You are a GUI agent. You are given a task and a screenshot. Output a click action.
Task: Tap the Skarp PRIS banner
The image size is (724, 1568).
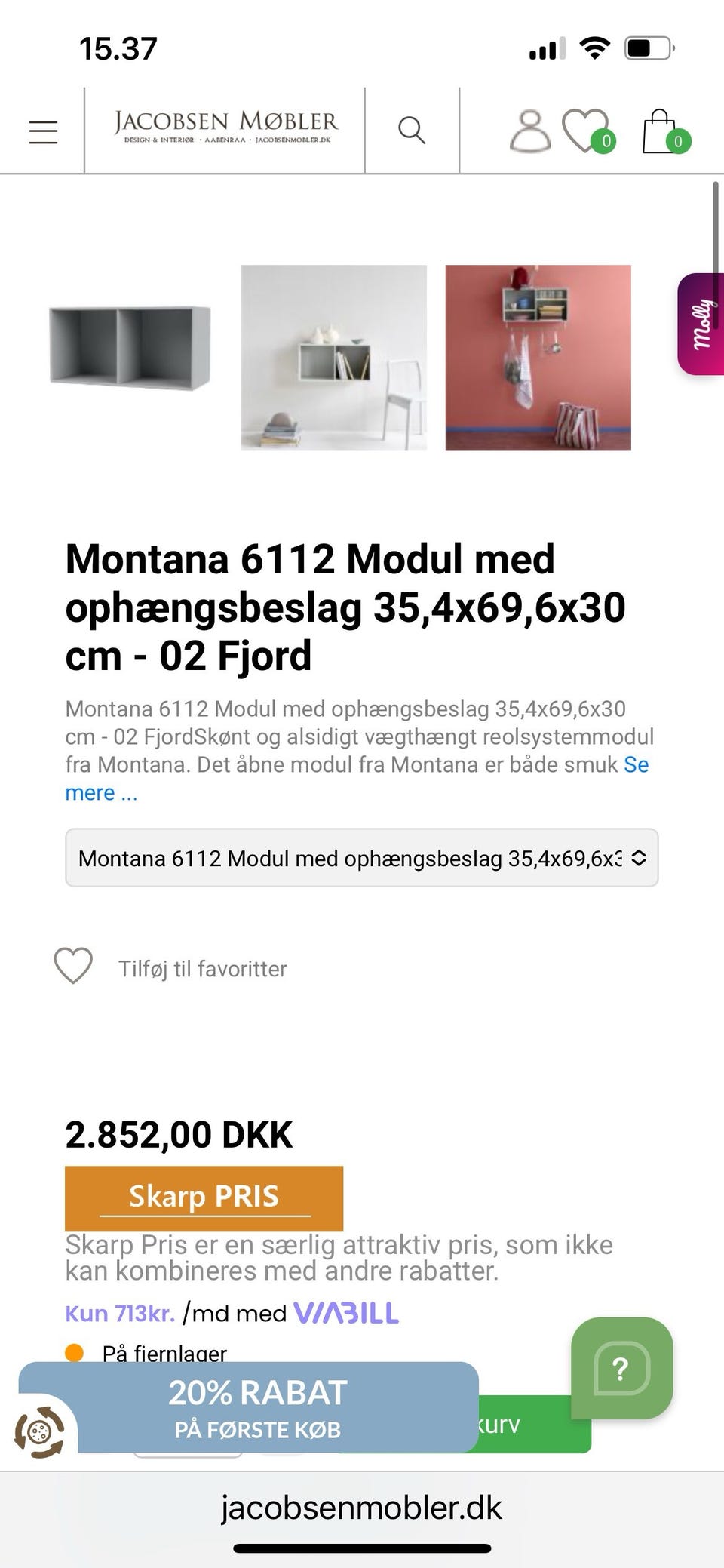coord(204,1198)
